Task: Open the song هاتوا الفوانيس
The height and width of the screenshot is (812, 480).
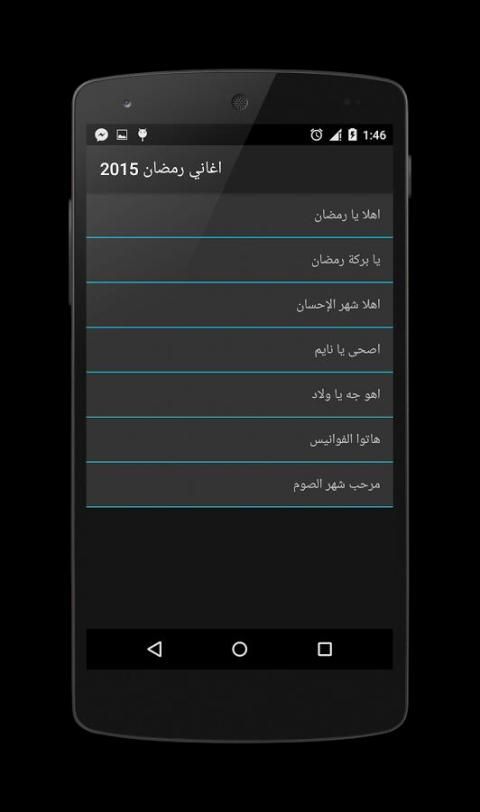Action: pos(239,440)
